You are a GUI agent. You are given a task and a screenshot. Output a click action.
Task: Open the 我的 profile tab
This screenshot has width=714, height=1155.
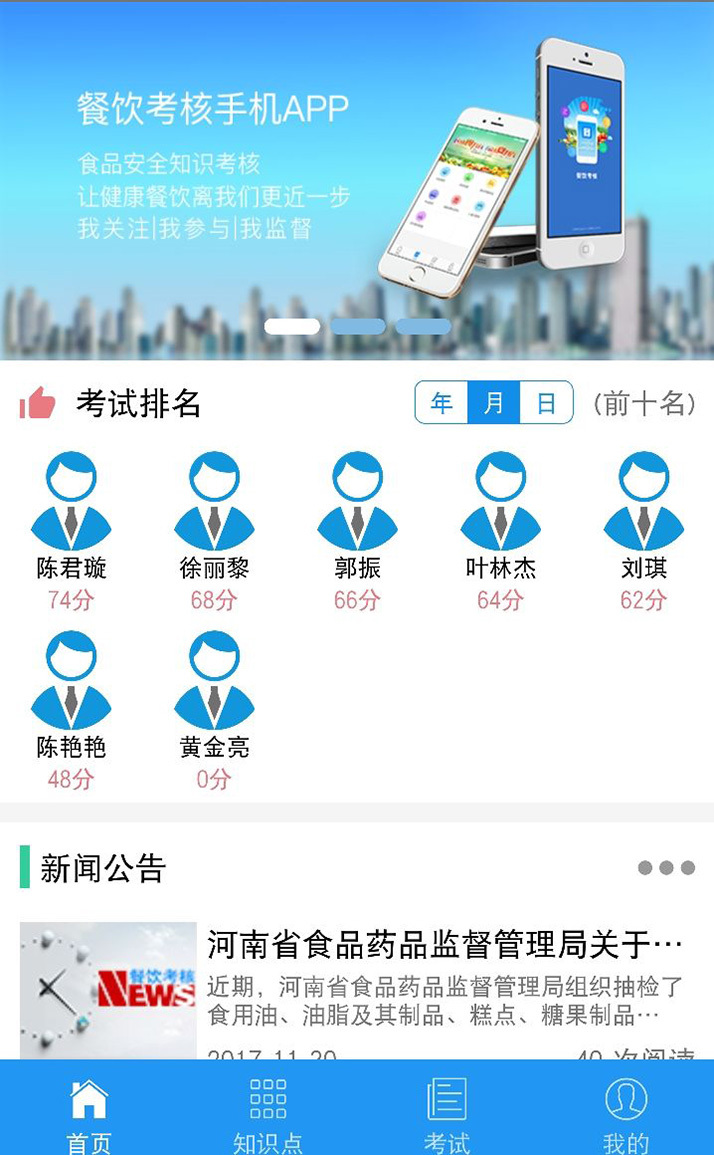click(x=626, y=1112)
